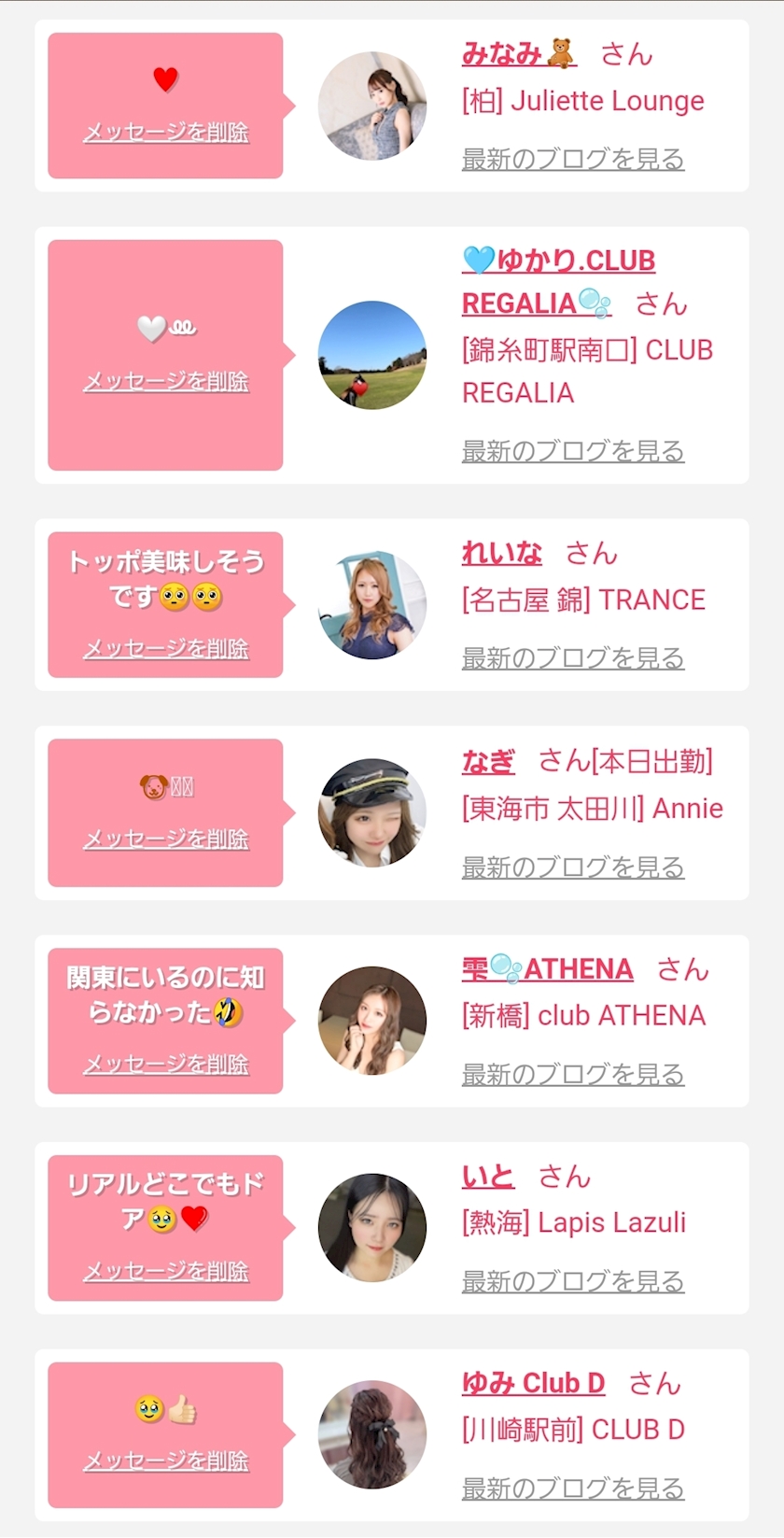
Task: View 雫 ATHENA's latest blog
Action: (572, 1075)
